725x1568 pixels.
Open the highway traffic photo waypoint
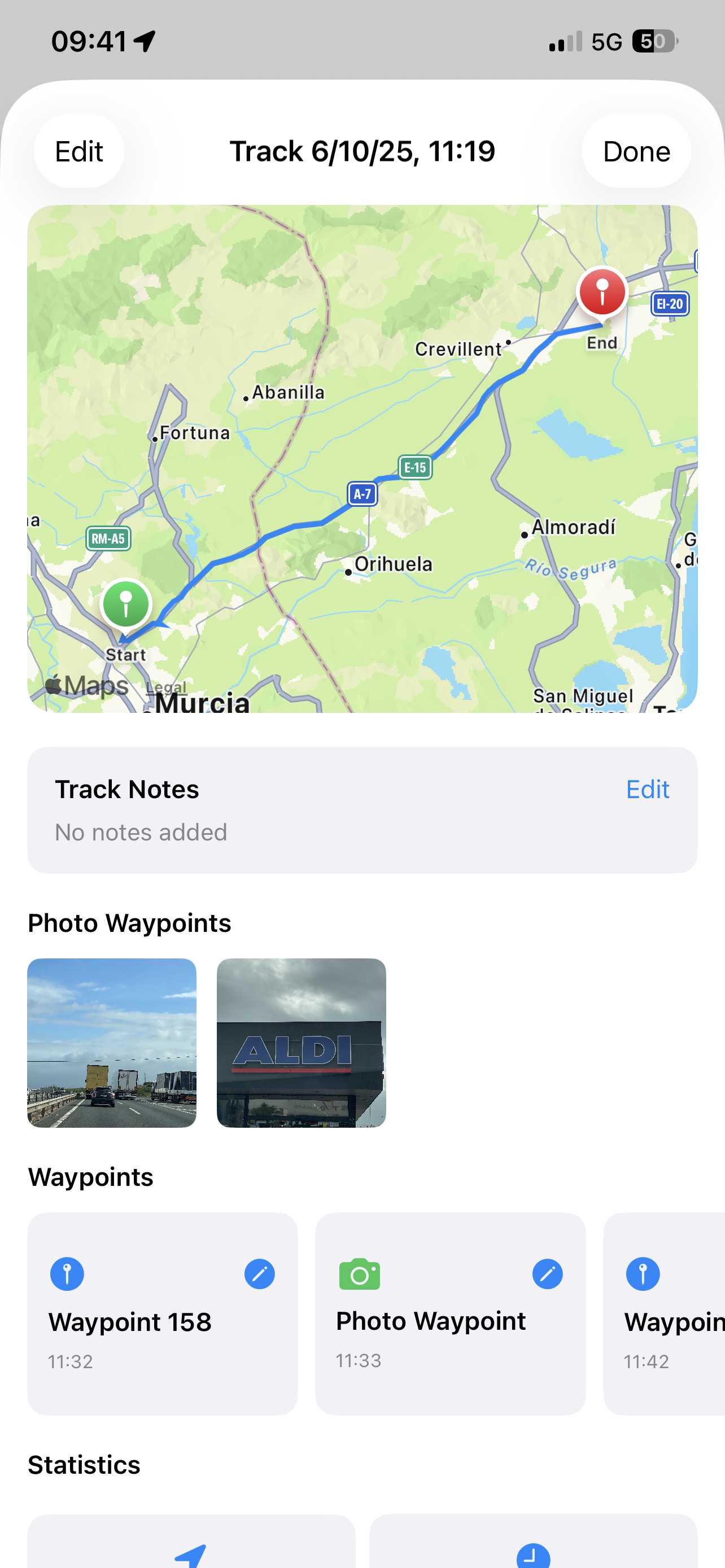112,1043
